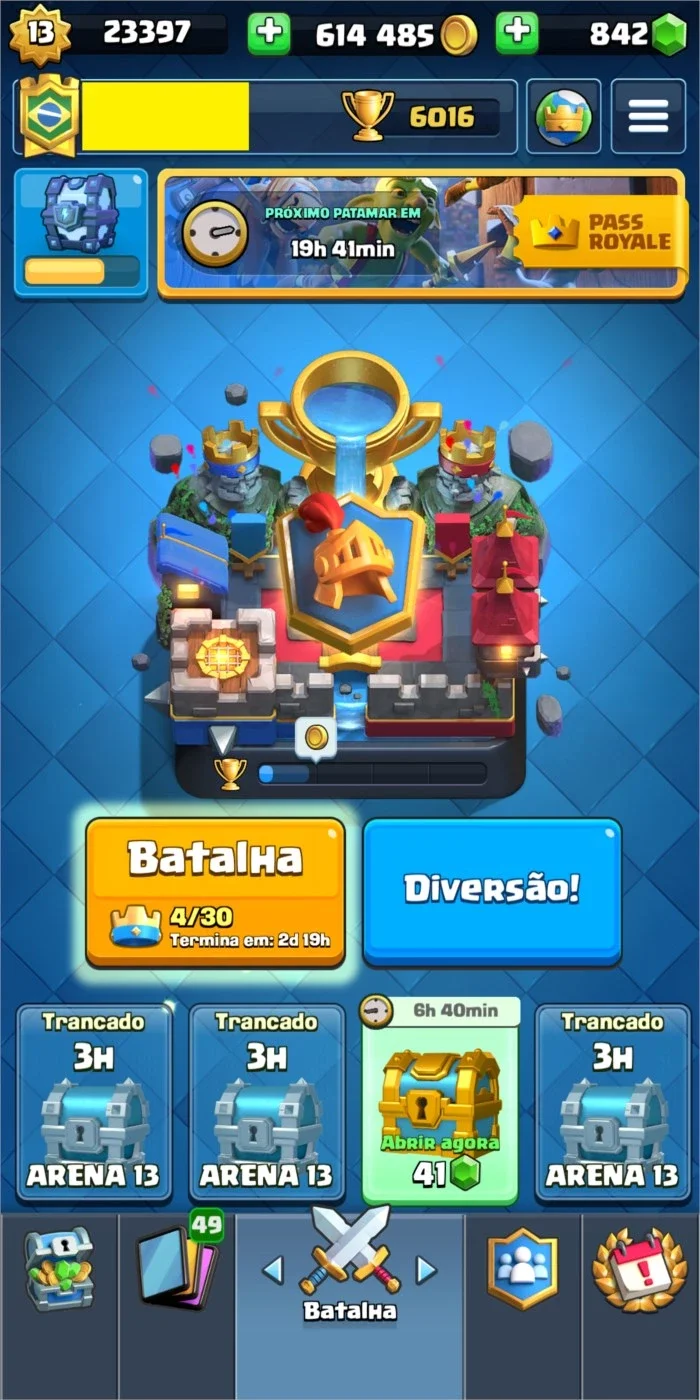View the player profile with the Brazil flag
Screen dimensions: 700x1400
pos(50,117)
